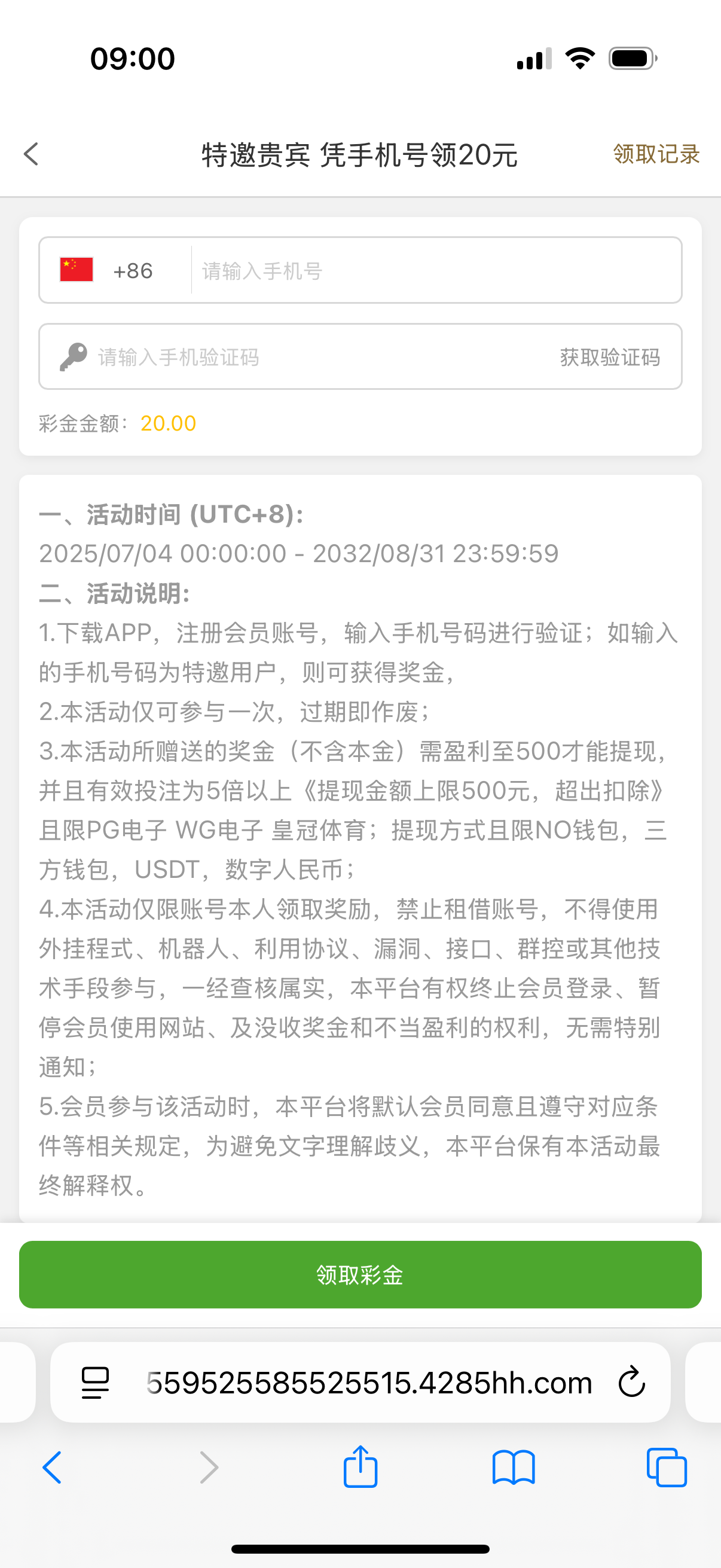
Task: Share this page via Safari share icon
Action: click(x=360, y=1467)
